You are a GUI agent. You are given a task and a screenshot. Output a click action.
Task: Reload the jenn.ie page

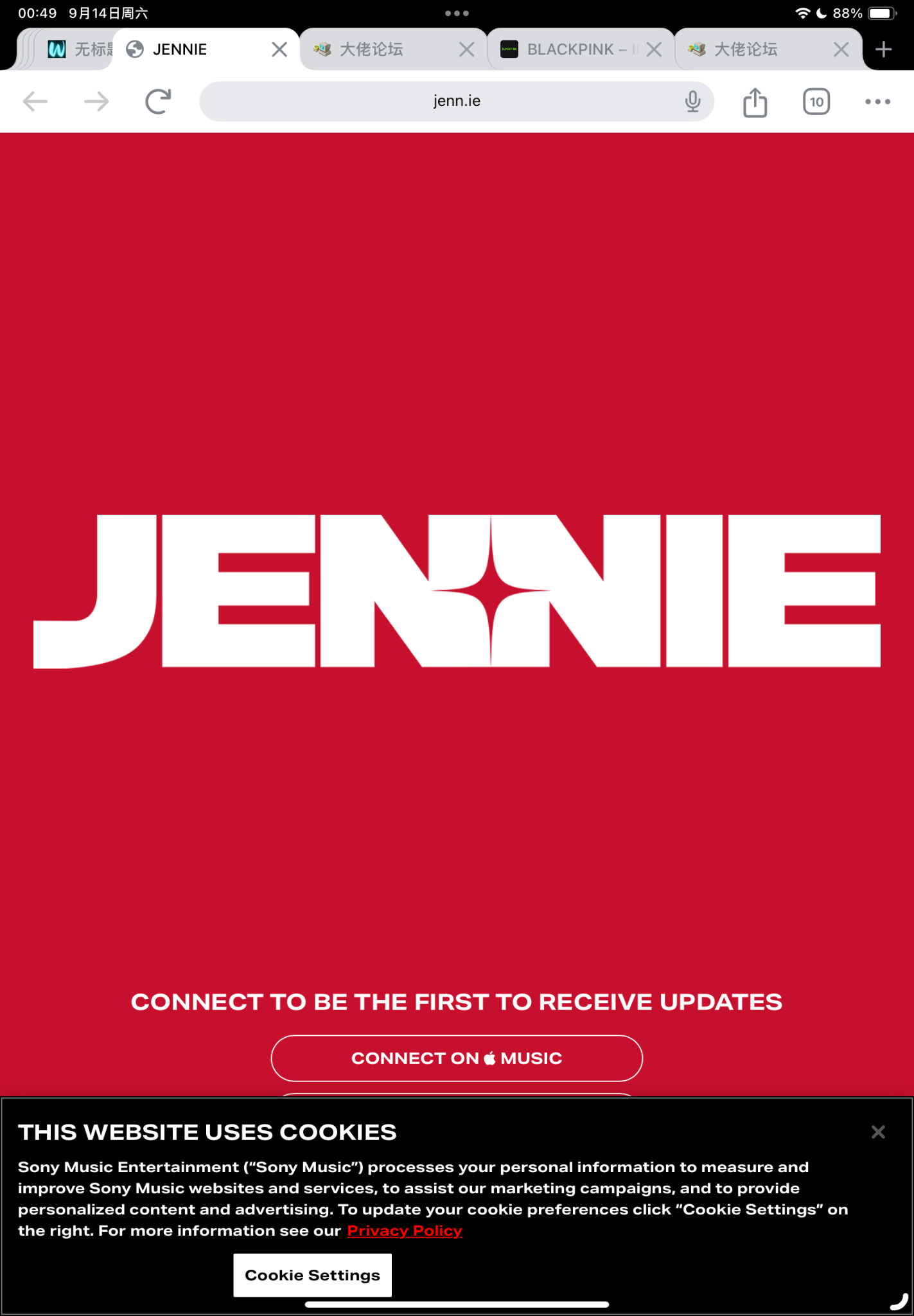(x=158, y=102)
